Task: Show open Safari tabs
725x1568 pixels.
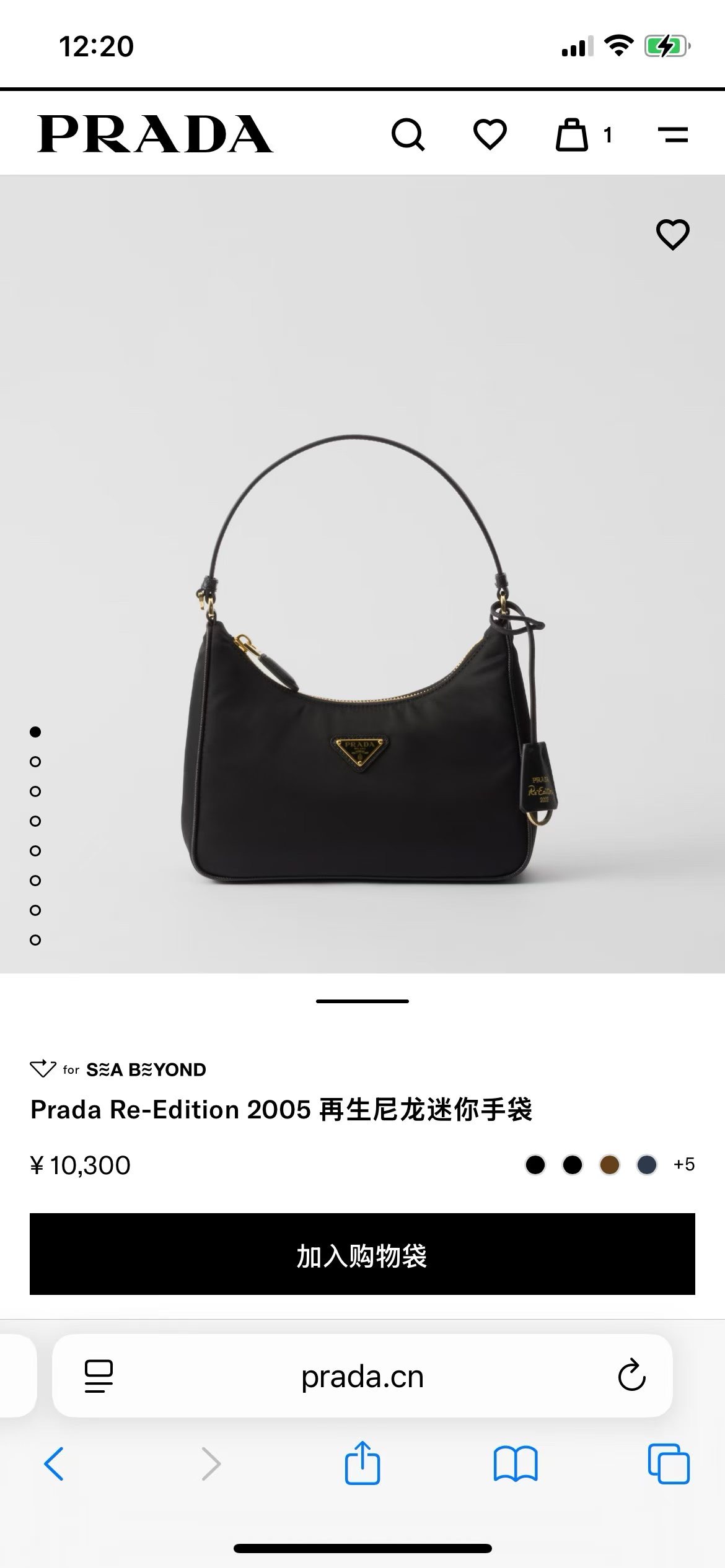Action: (x=669, y=1464)
